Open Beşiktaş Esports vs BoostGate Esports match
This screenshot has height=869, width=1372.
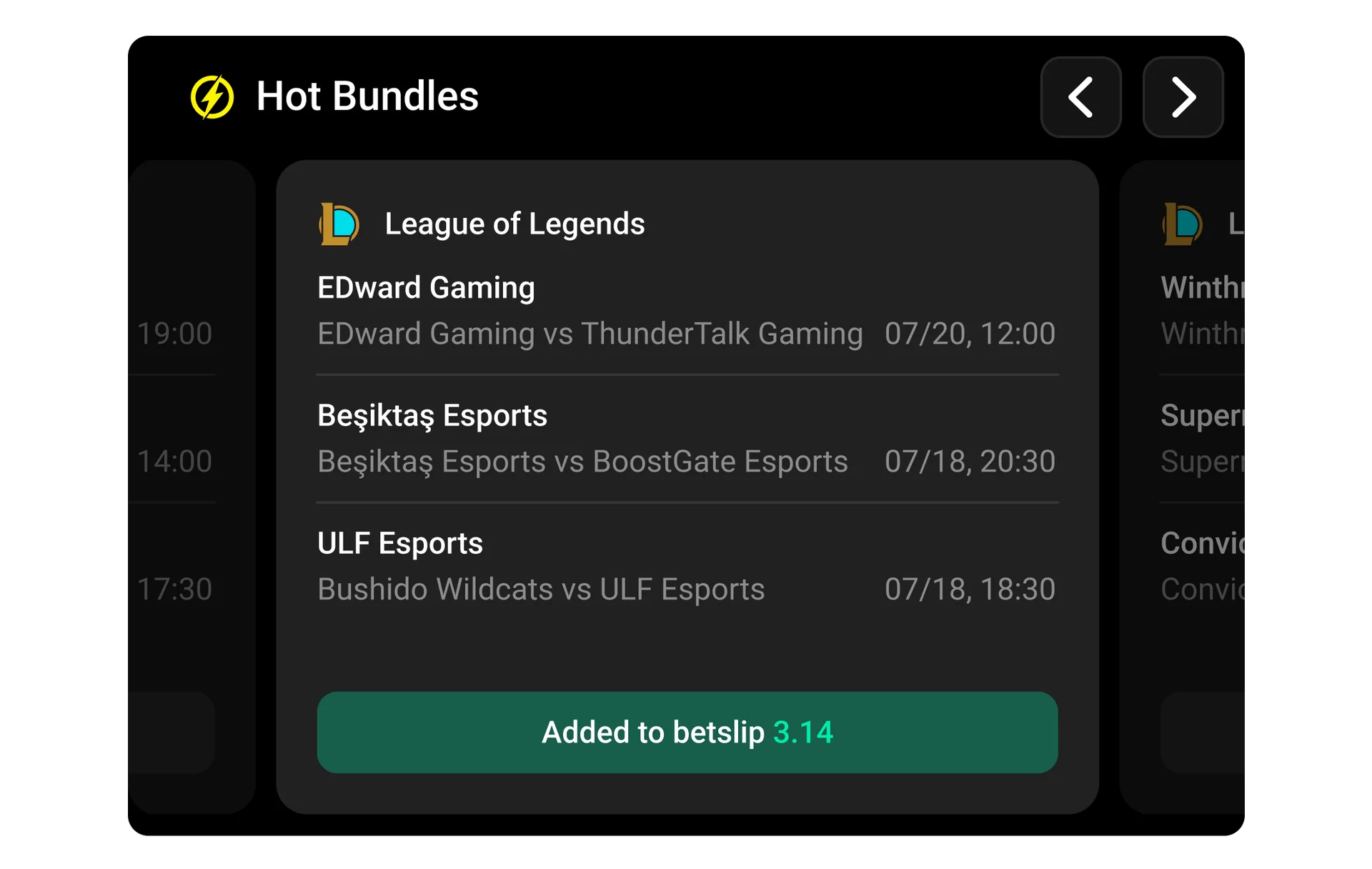(x=582, y=462)
